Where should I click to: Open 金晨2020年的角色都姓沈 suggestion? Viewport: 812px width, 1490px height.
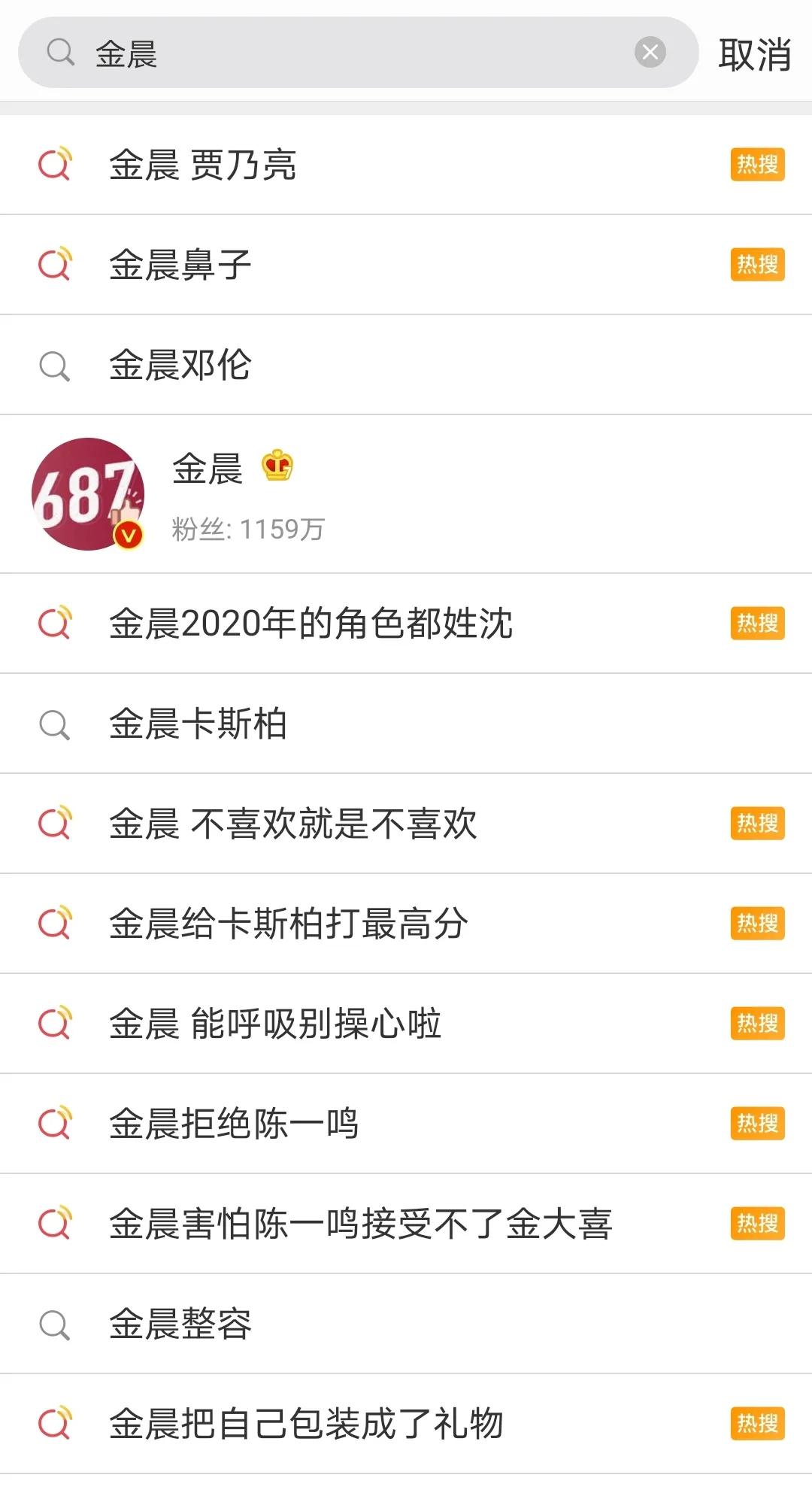click(x=406, y=624)
